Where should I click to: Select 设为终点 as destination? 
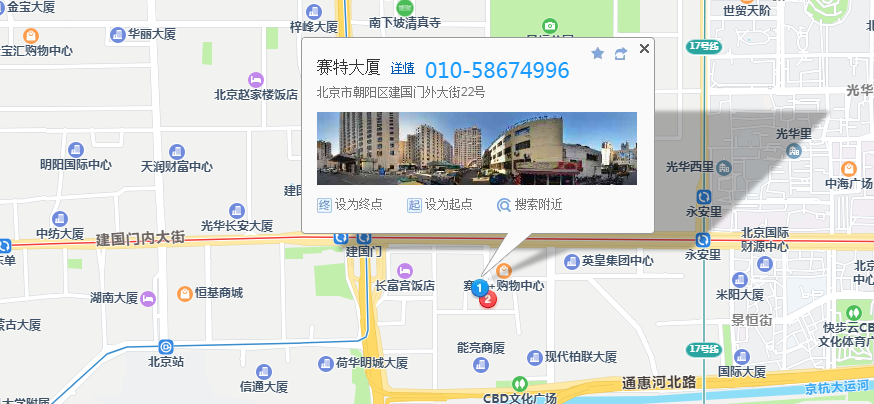[x=349, y=205]
